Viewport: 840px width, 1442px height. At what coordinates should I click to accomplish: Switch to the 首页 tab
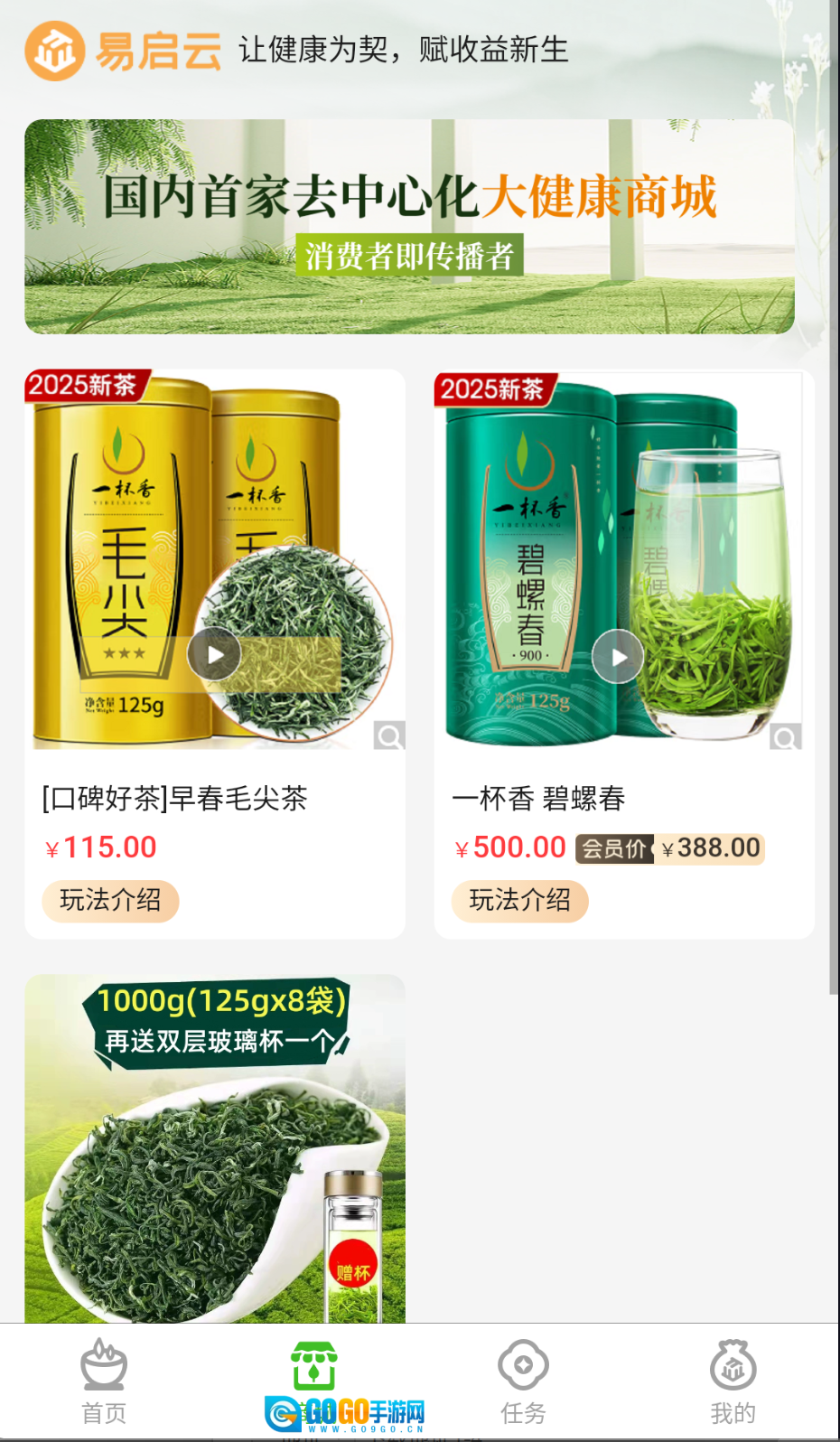click(104, 1381)
